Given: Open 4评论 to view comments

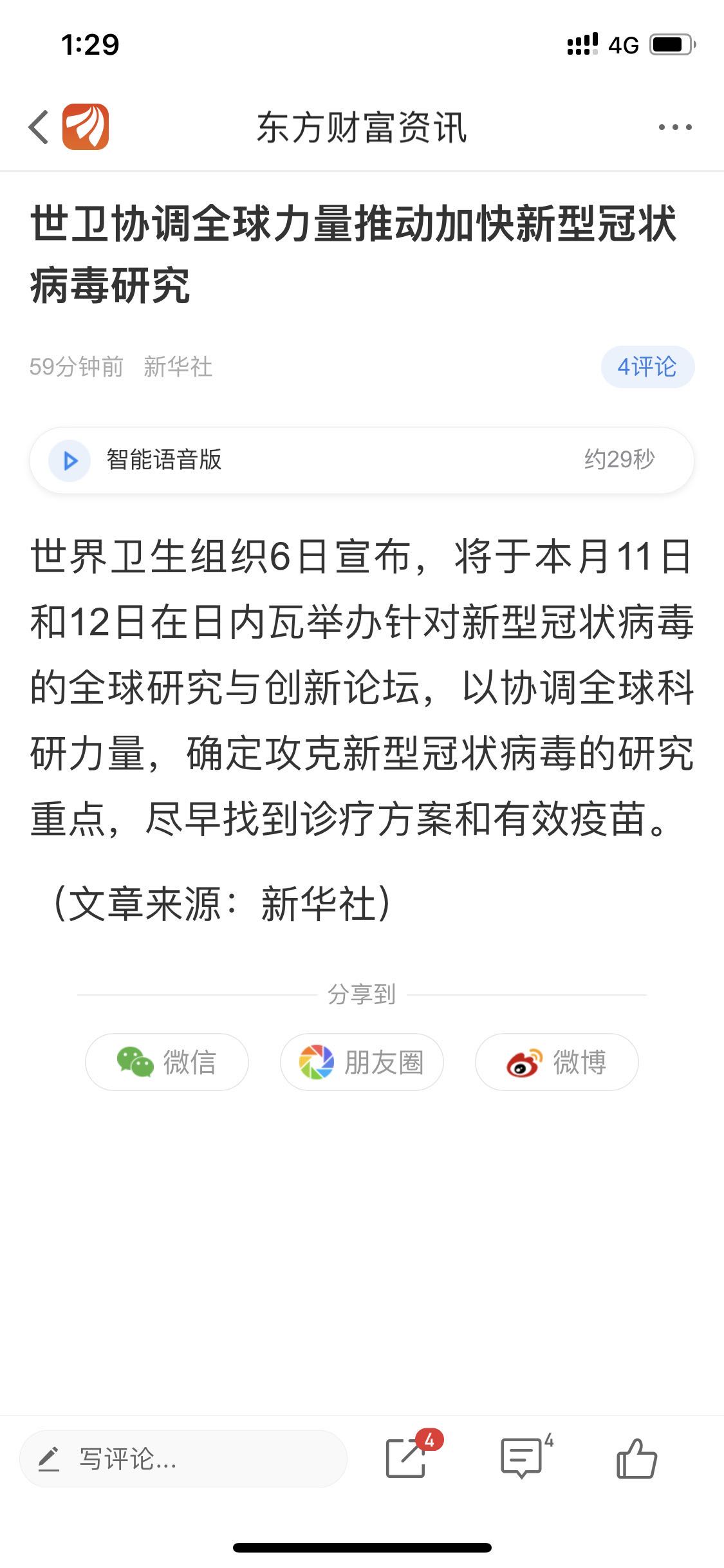Looking at the screenshot, I should (x=647, y=367).
